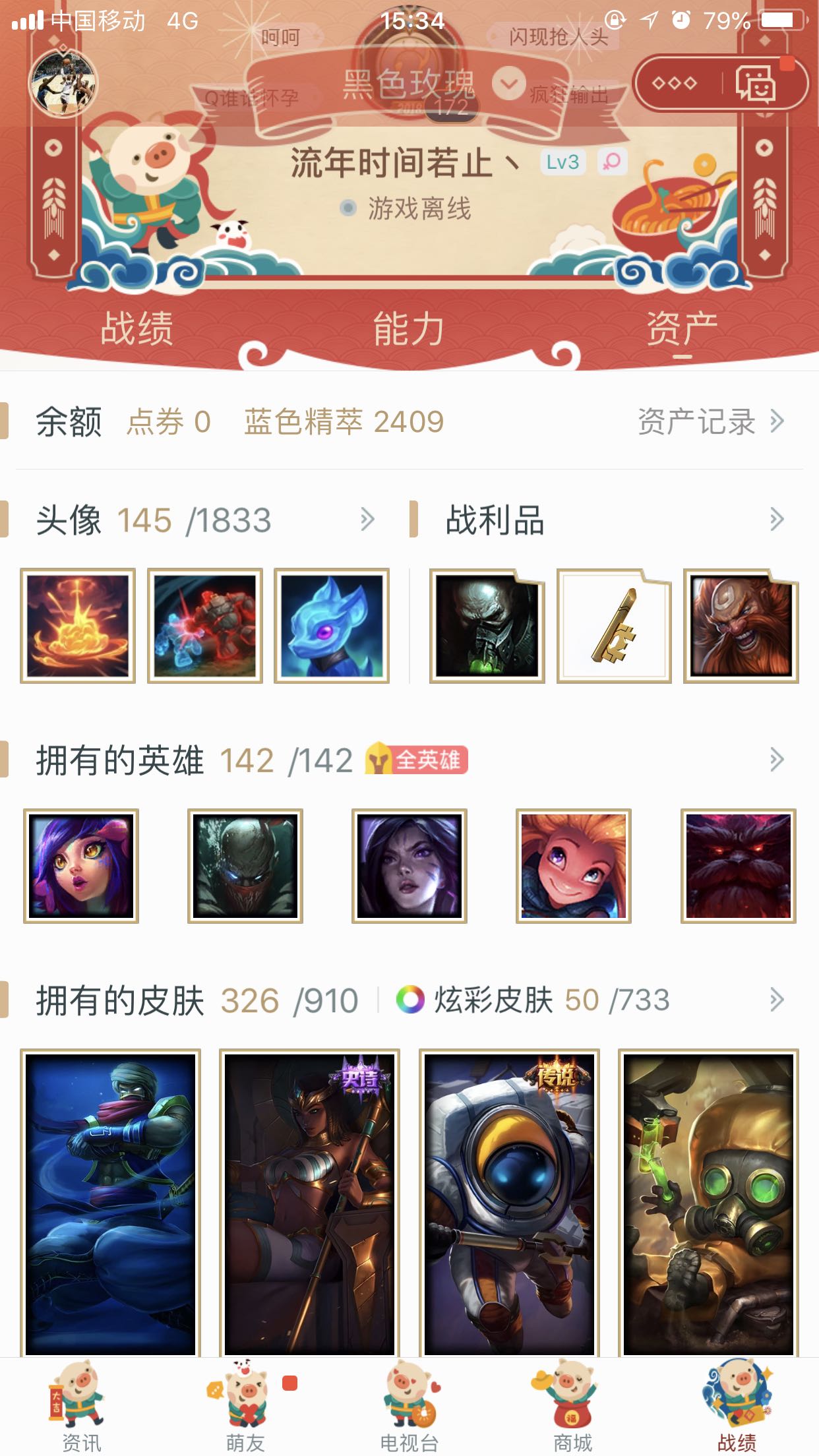The width and height of the screenshot is (819, 1456).
Task: Switch to the 战绩 top tab
Action: 136,328
